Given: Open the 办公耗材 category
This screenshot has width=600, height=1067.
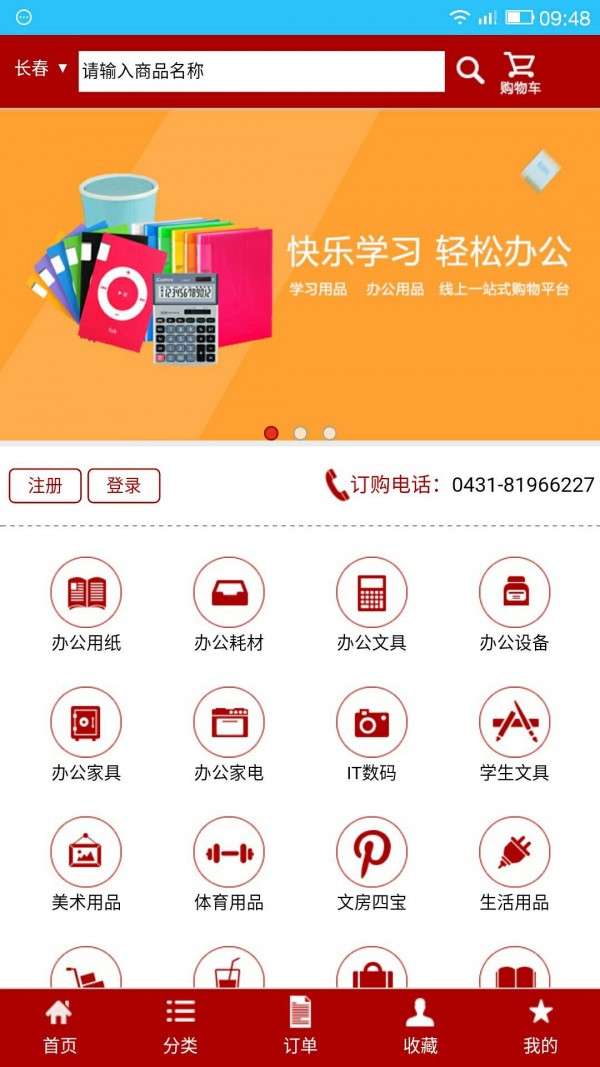Looking at the screenshot, I should point(229,604).
